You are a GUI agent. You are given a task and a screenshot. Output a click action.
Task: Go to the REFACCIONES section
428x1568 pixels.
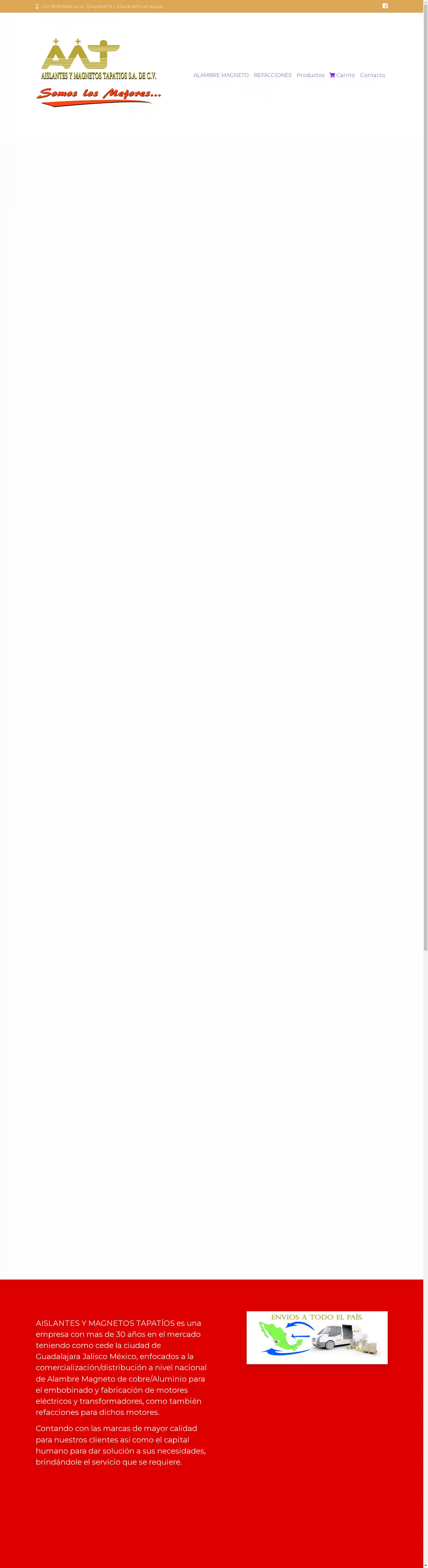272,75
